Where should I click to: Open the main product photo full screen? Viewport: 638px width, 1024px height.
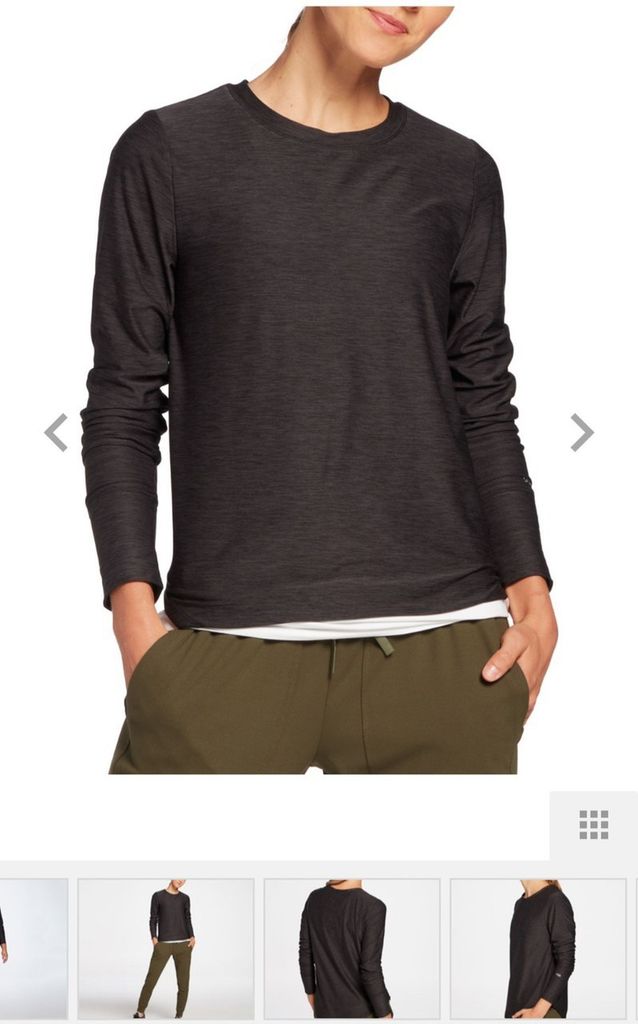[320, 390]
